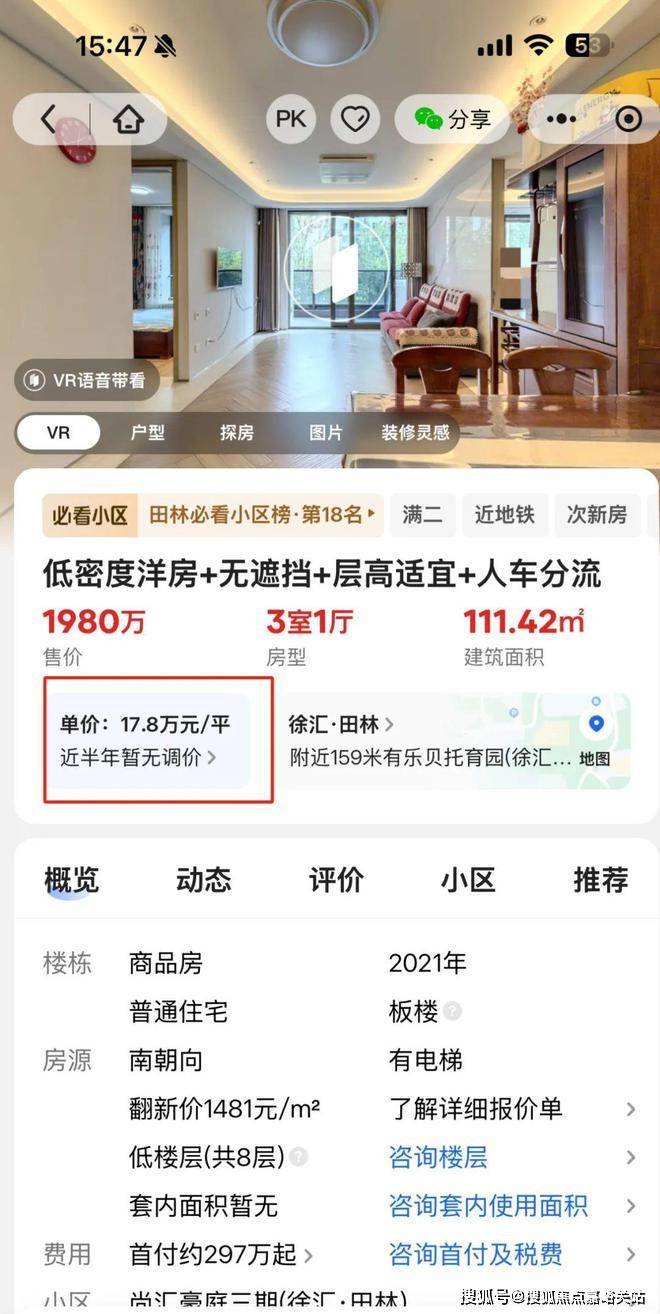The height and width of the screenshot is (1314, 660).
Task: Jump to the 评价 section tab
Action: coord(336,880)
